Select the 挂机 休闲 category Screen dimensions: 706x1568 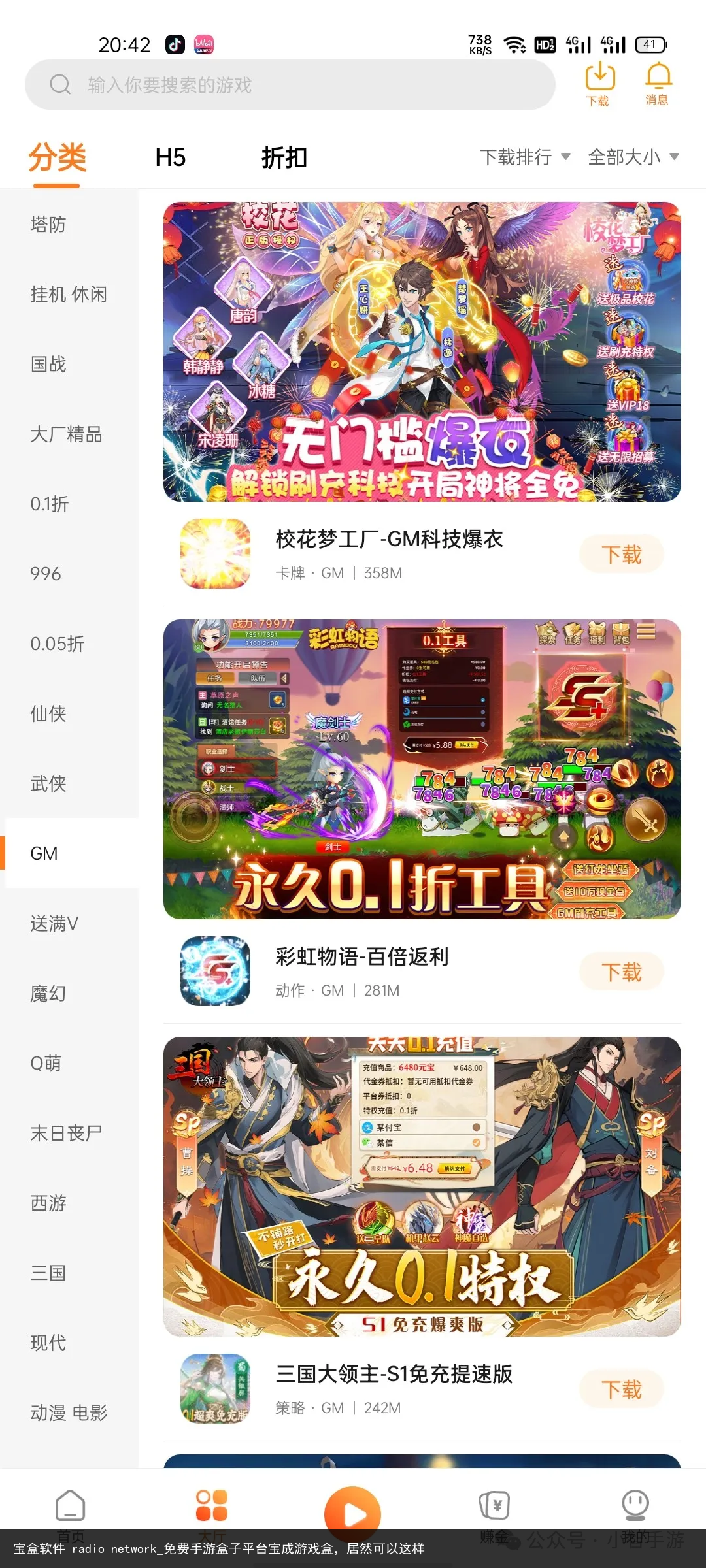pos(69,294)
